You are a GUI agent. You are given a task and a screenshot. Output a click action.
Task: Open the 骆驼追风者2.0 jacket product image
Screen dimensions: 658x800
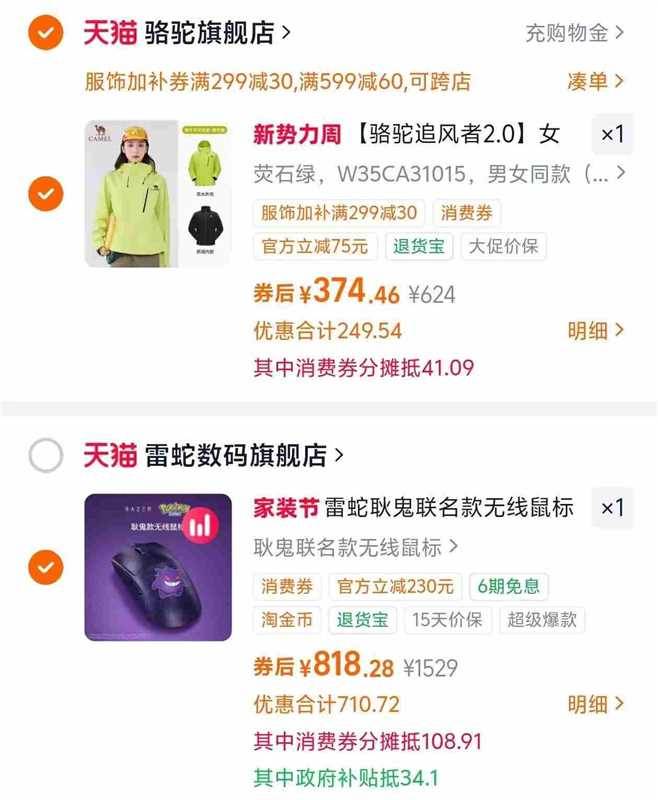(158, 193)
